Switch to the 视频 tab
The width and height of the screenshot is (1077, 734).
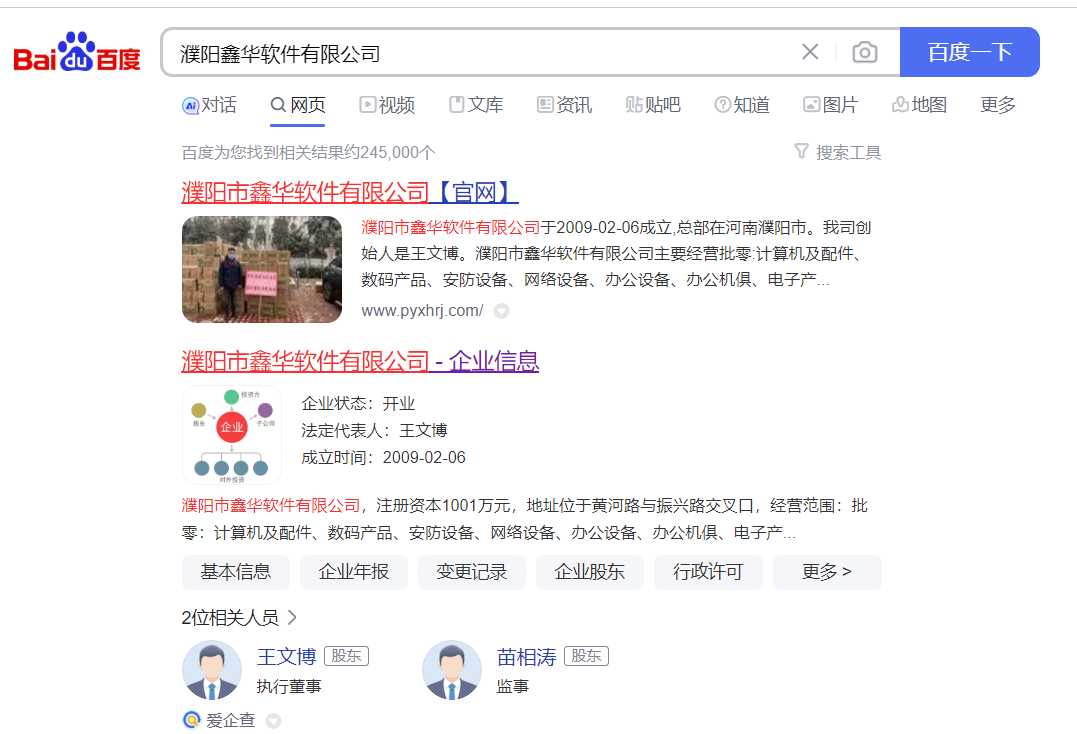coord(387,105)
